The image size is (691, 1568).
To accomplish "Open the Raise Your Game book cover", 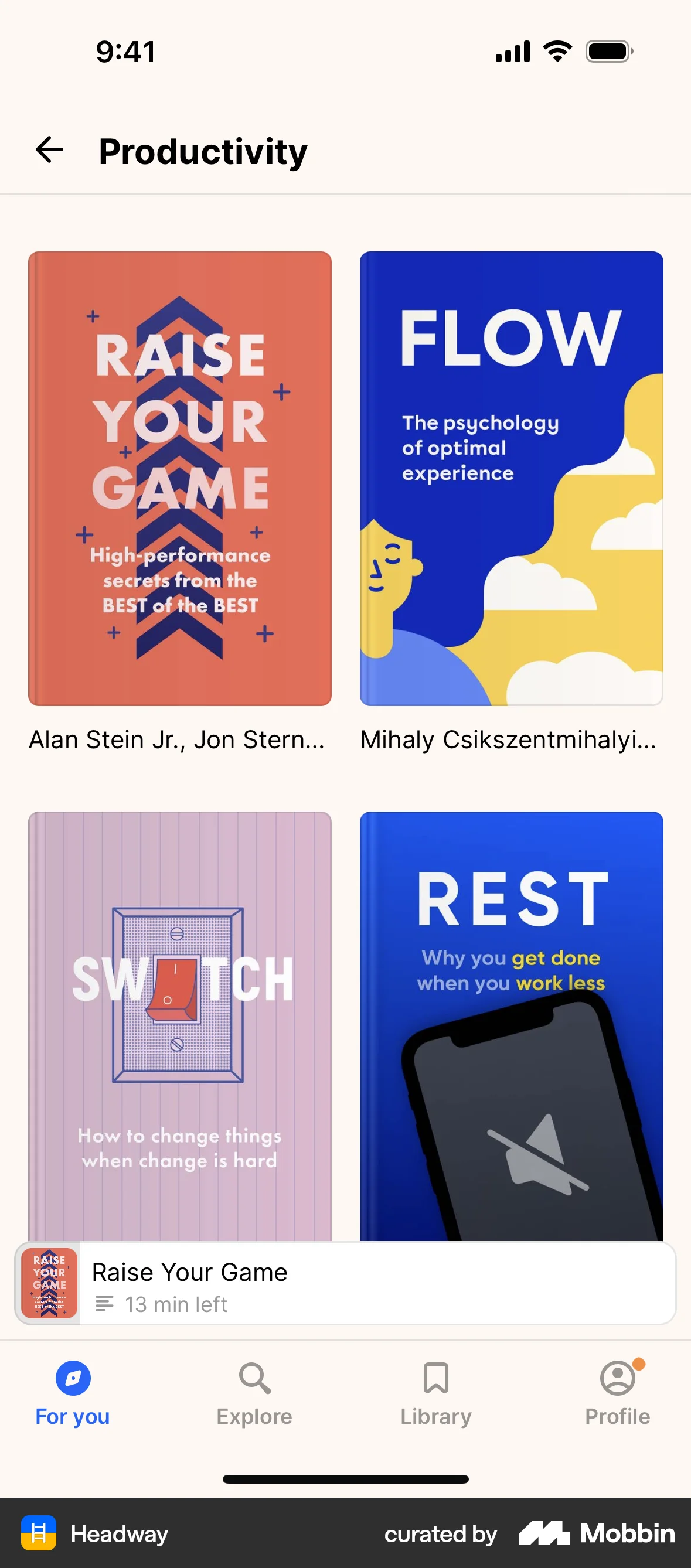I will point(179,479).
